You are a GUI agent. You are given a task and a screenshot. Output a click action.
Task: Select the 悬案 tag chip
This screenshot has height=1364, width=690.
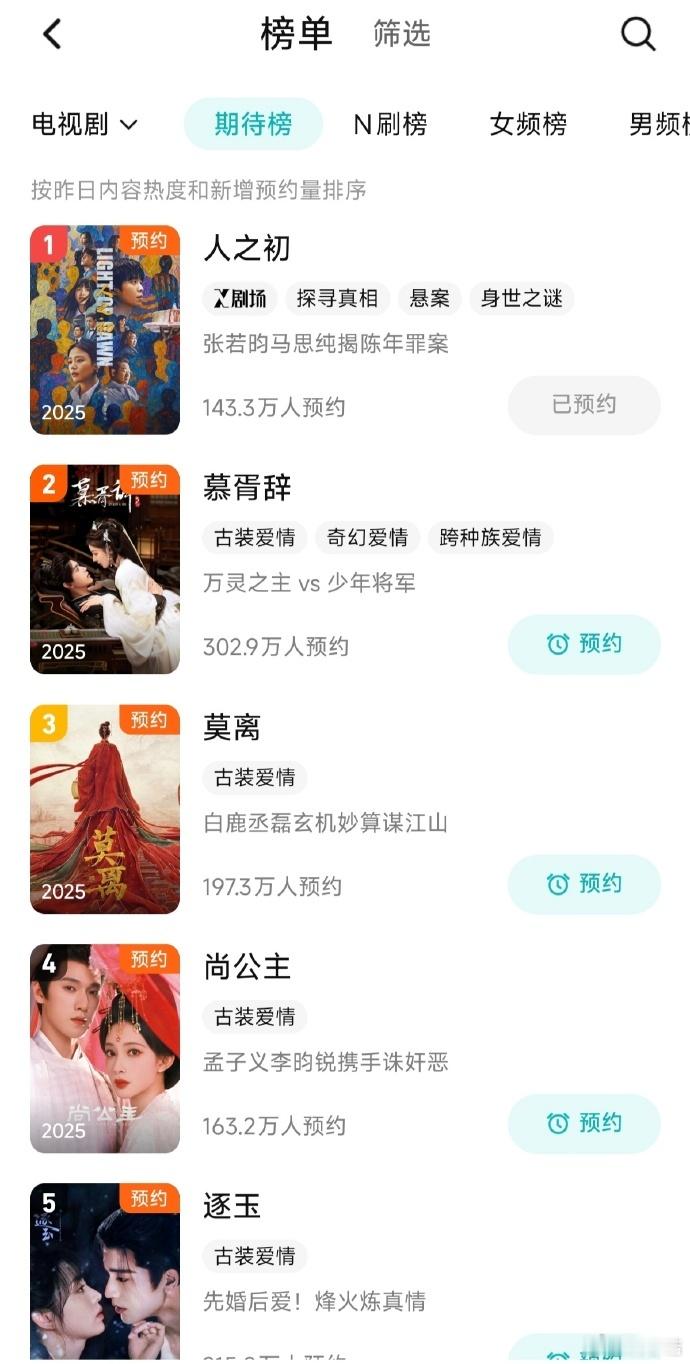click(428, 298)
